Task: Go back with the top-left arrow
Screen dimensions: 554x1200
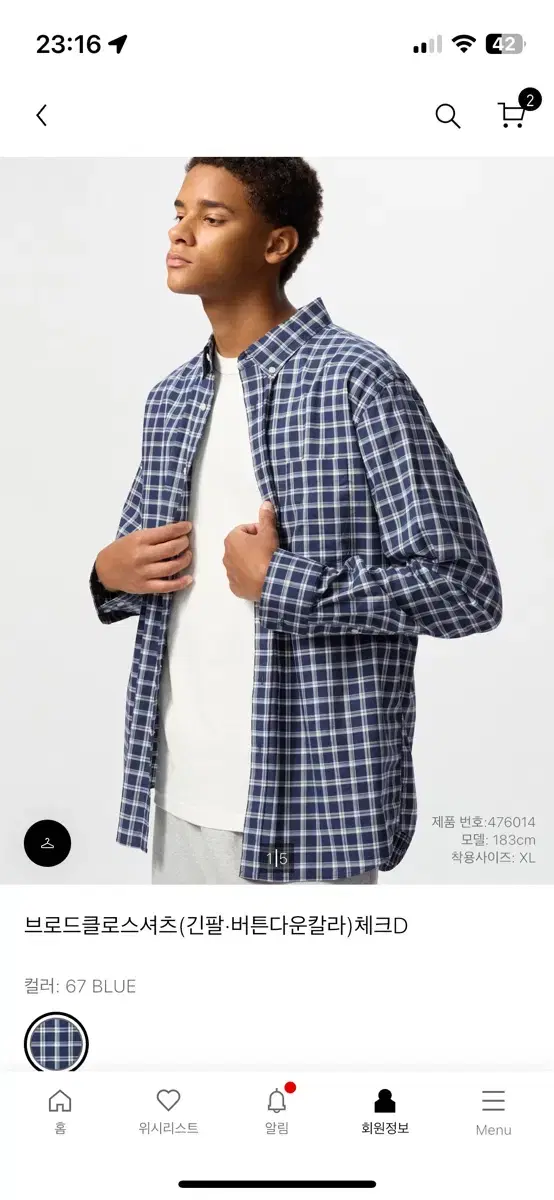Action: (x=41, y=115)
